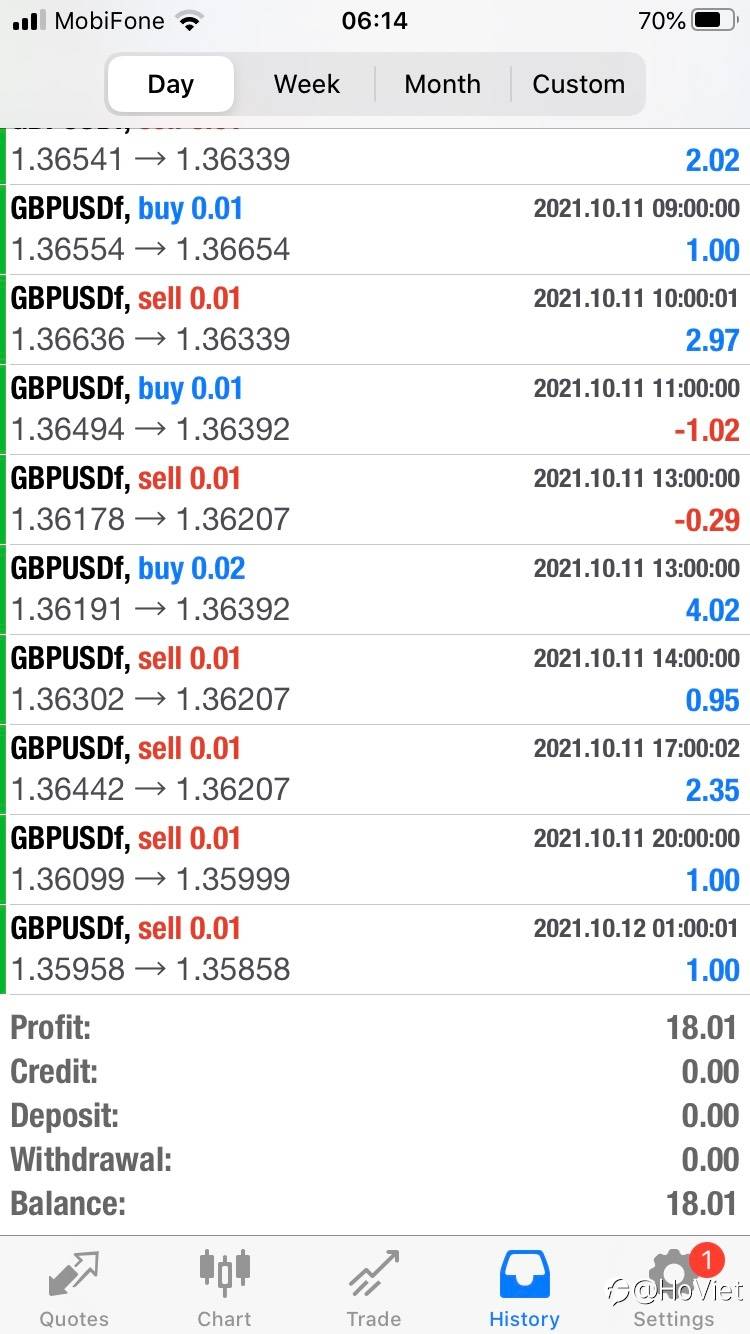Open the GBPUSDf sell trade at 17:00:02
Viewport: 750px width, 1334px height.
point(375,769)
